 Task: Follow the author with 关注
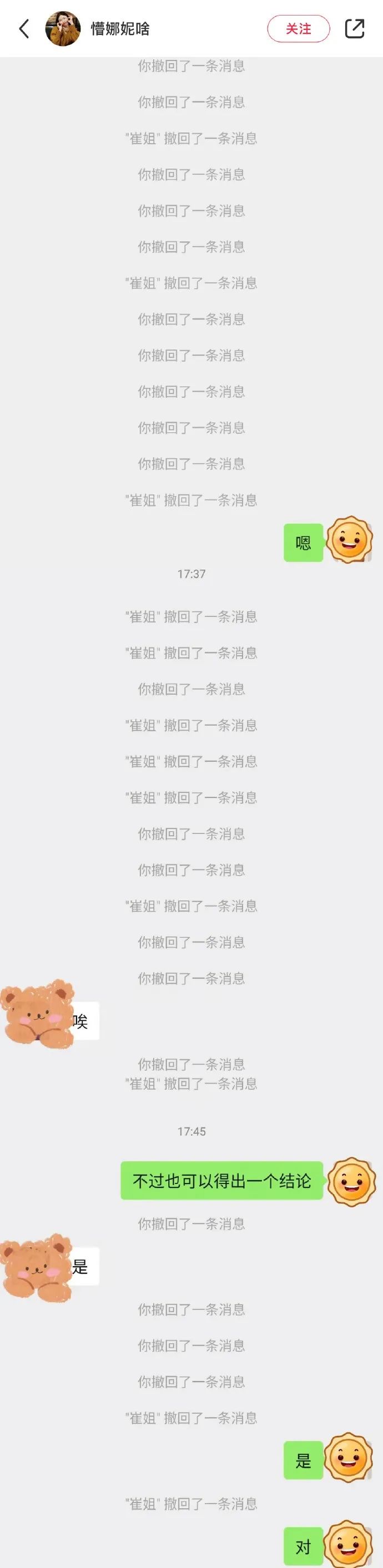pos(299,29)
